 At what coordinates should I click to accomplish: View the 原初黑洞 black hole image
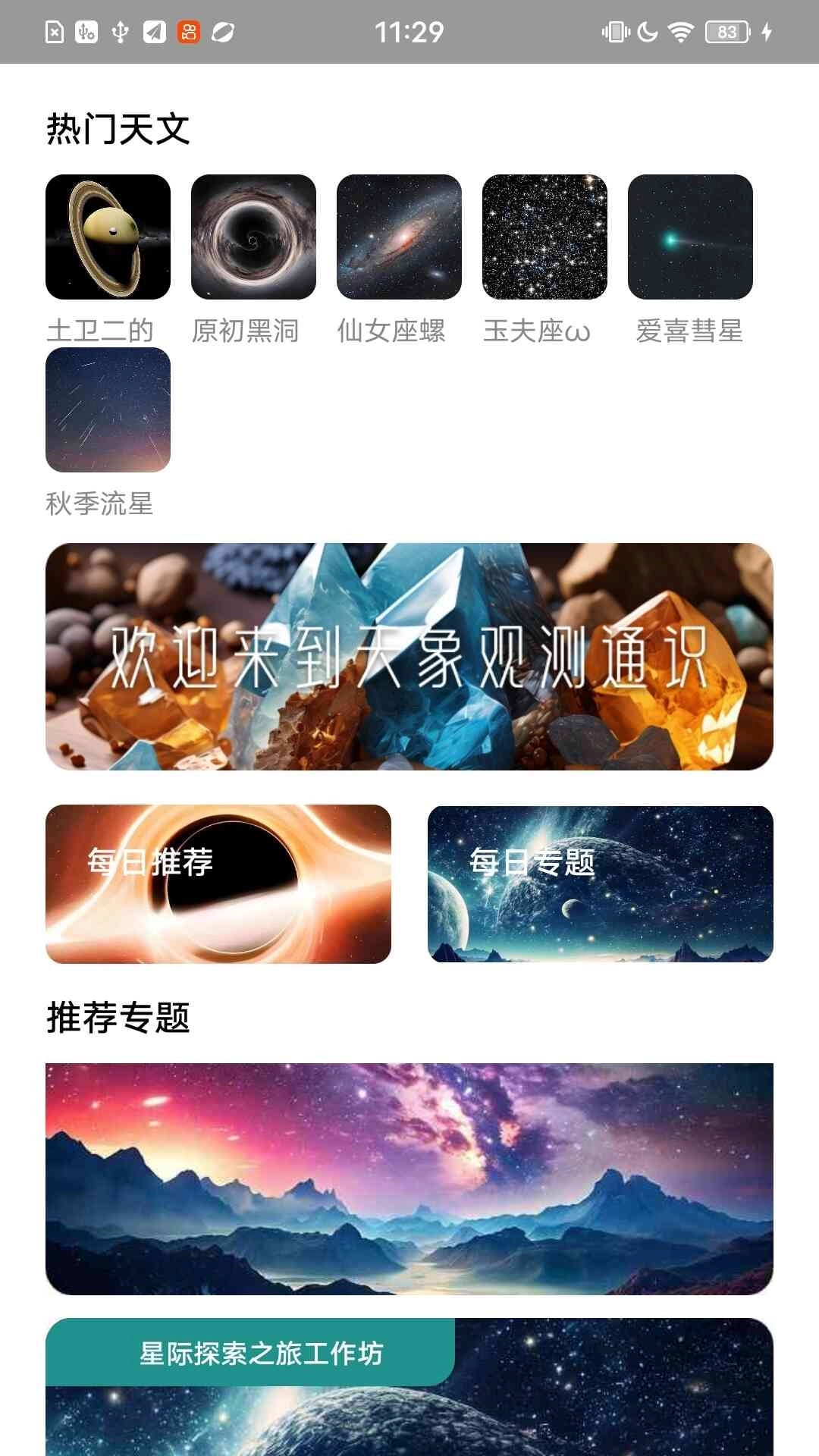click(x=253, y=237)
